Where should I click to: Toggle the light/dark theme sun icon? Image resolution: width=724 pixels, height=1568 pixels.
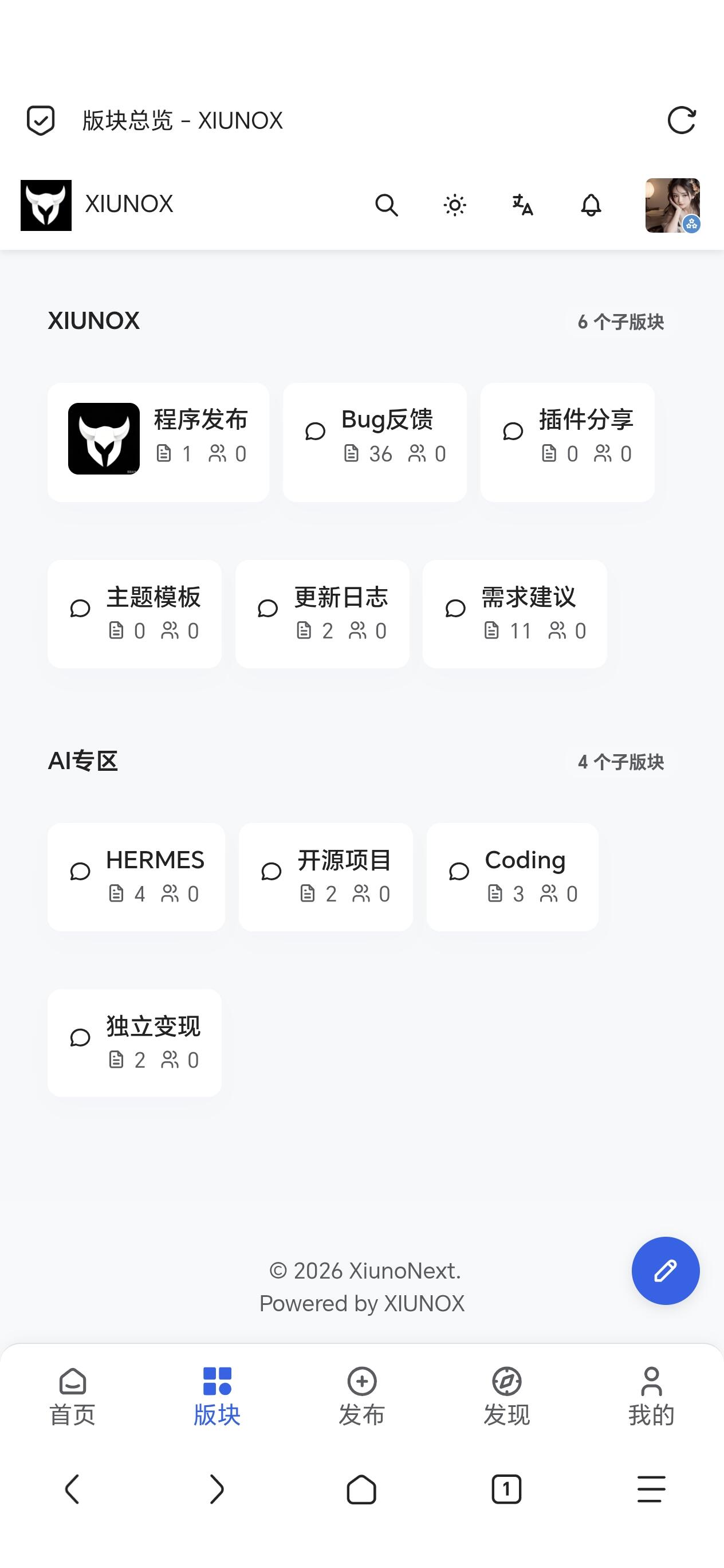454,206
